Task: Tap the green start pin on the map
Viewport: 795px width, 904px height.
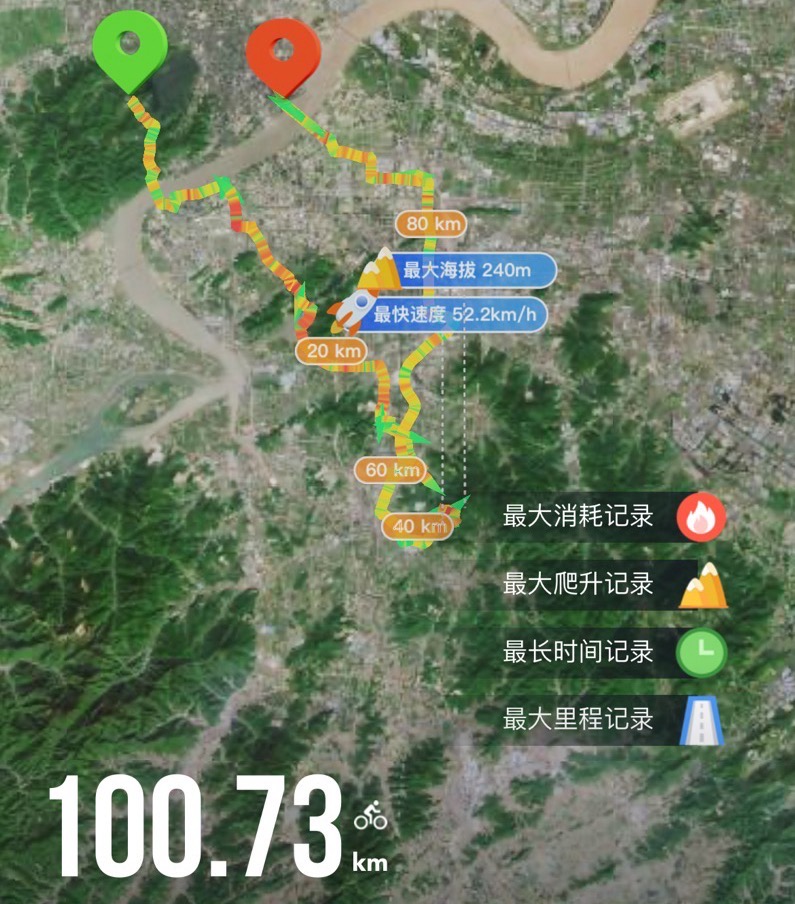Action: (x=128, y=50)
